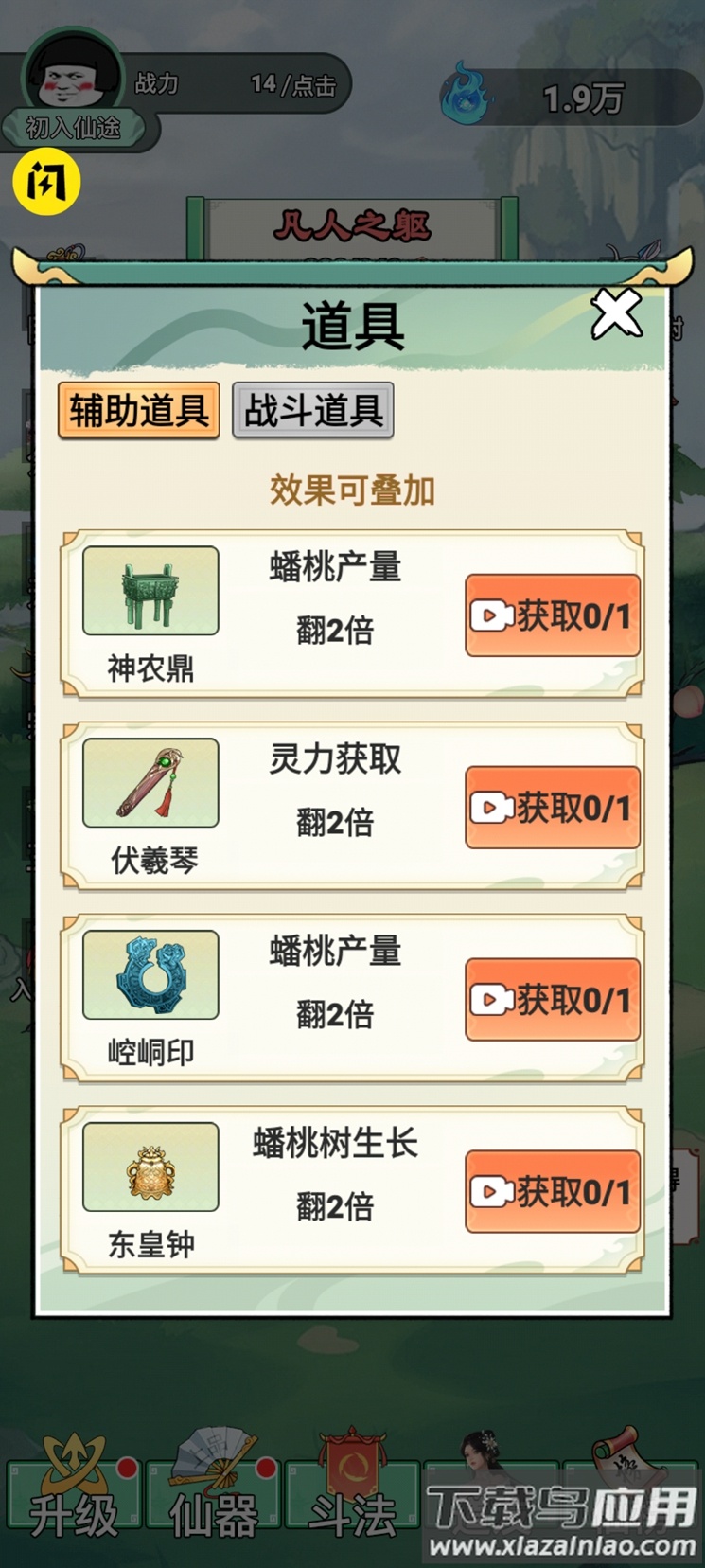Tap the yellow lightning 闪 icon
The height and width of the screenshot is (1568, 705).
44,181
